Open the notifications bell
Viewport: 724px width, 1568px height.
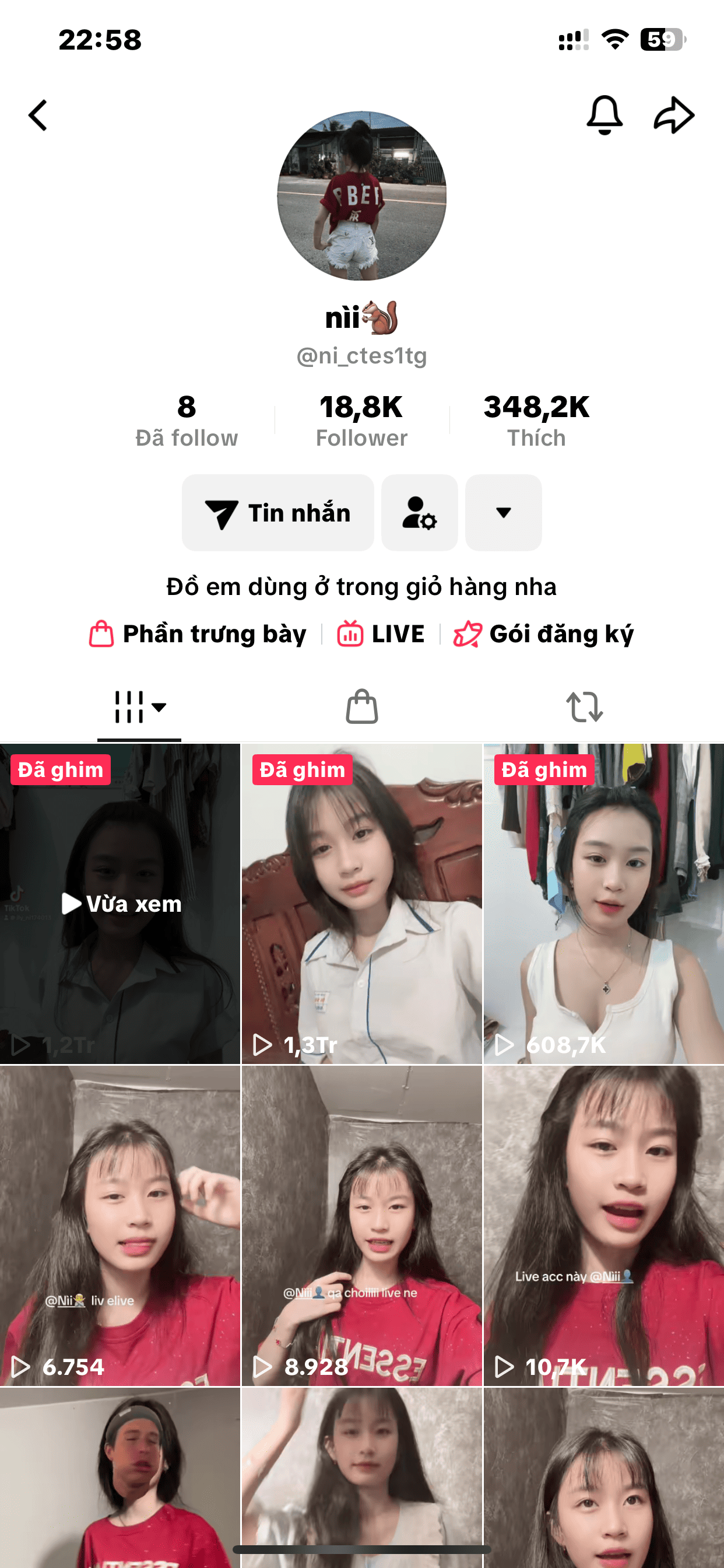tap(604, 115)
